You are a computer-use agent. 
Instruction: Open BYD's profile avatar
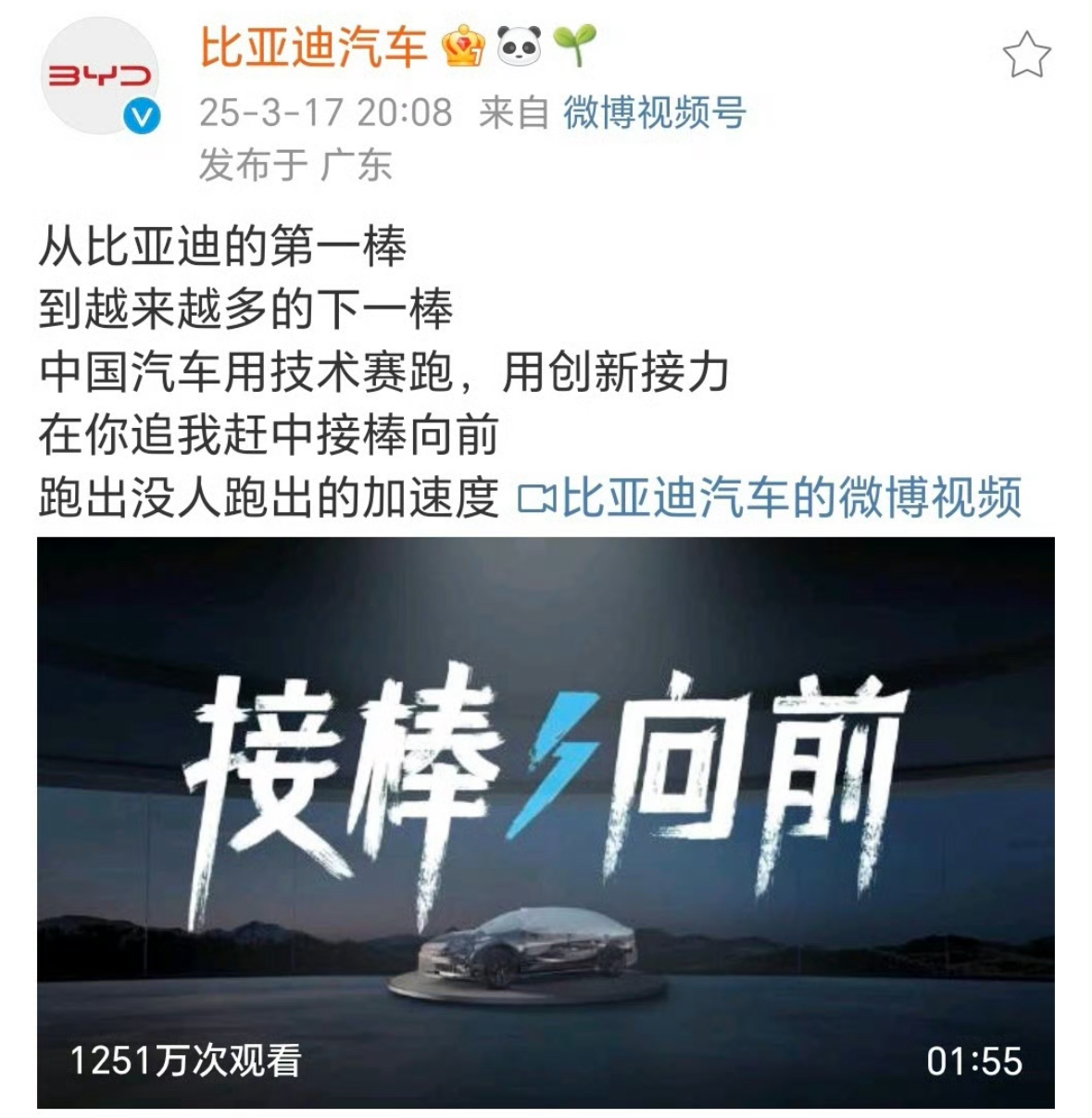pyautogui.click(x=100, y=75)
